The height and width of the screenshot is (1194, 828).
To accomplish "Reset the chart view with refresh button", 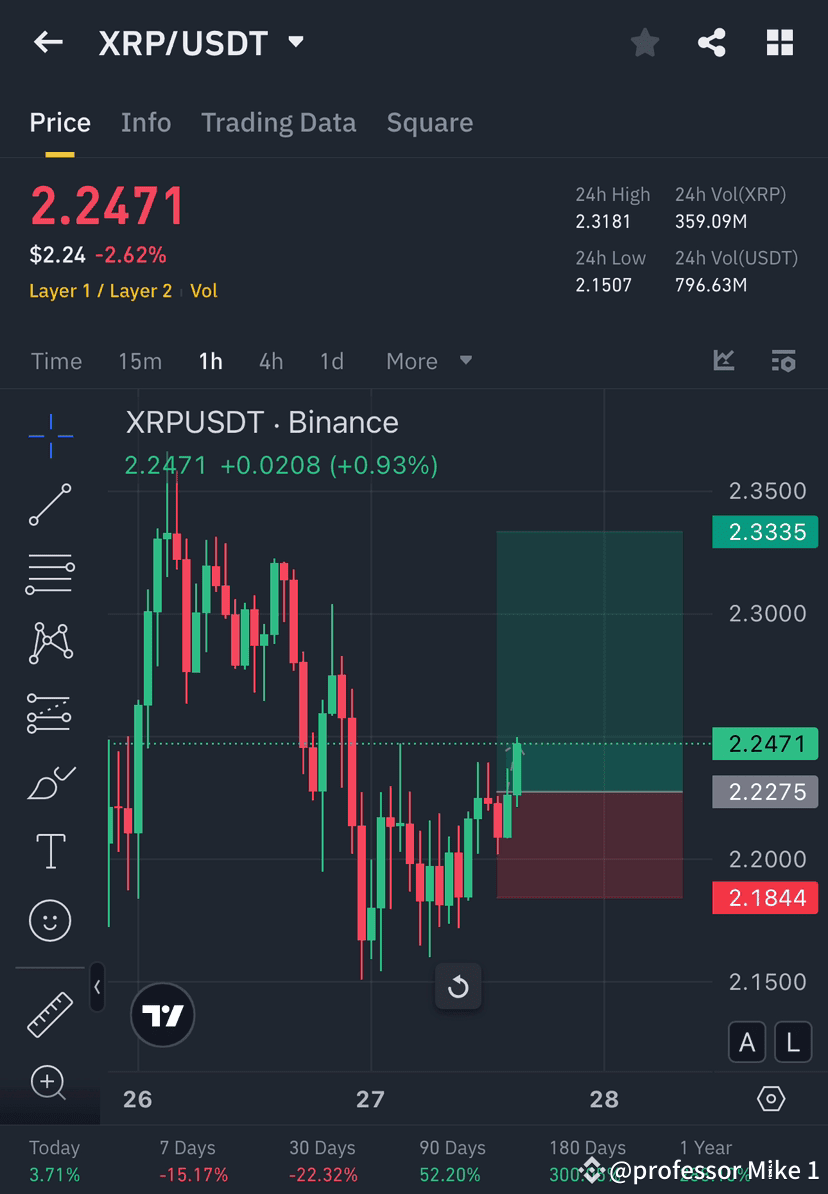I will point(458,986).
